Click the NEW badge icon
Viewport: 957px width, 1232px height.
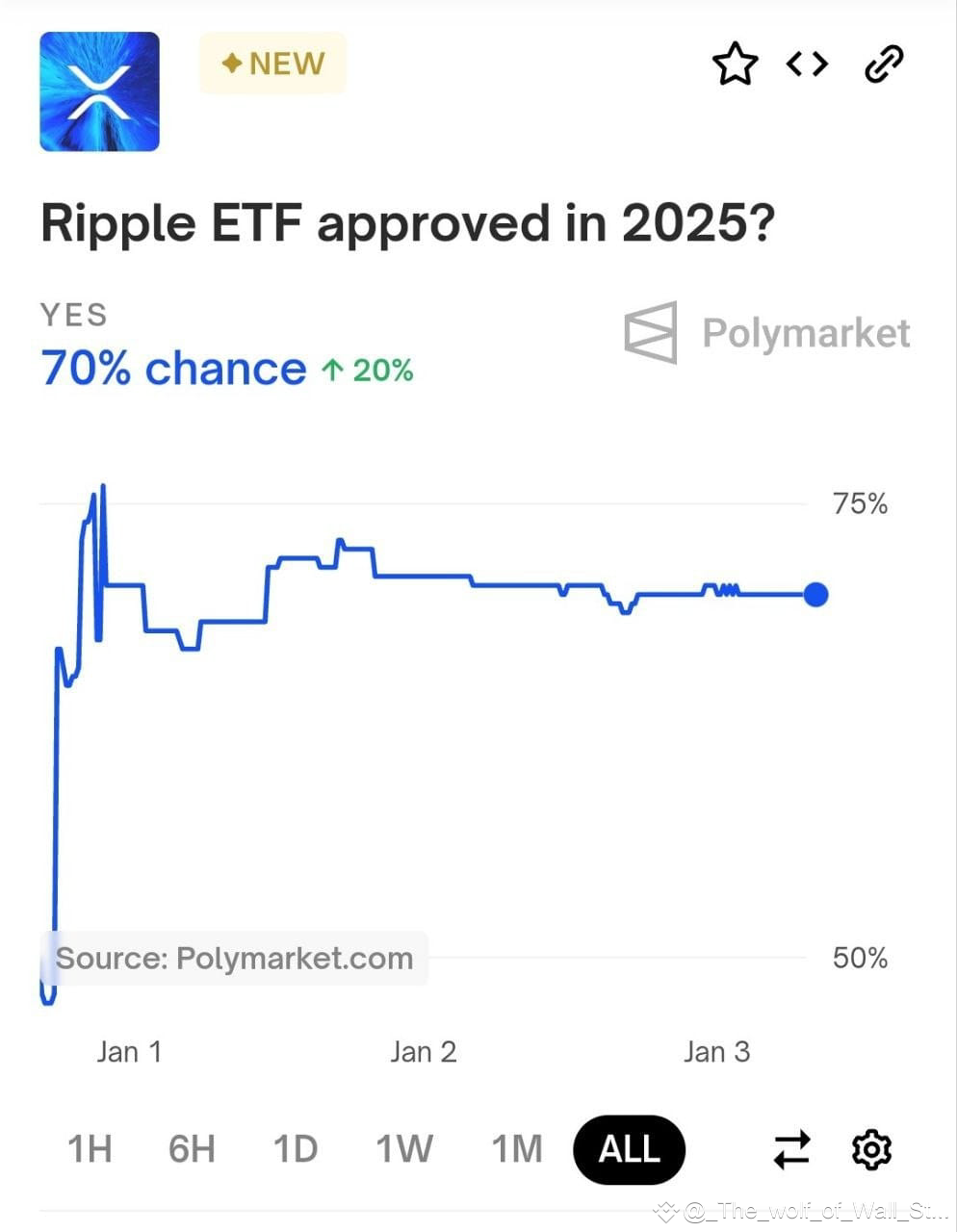pos(272,64)
